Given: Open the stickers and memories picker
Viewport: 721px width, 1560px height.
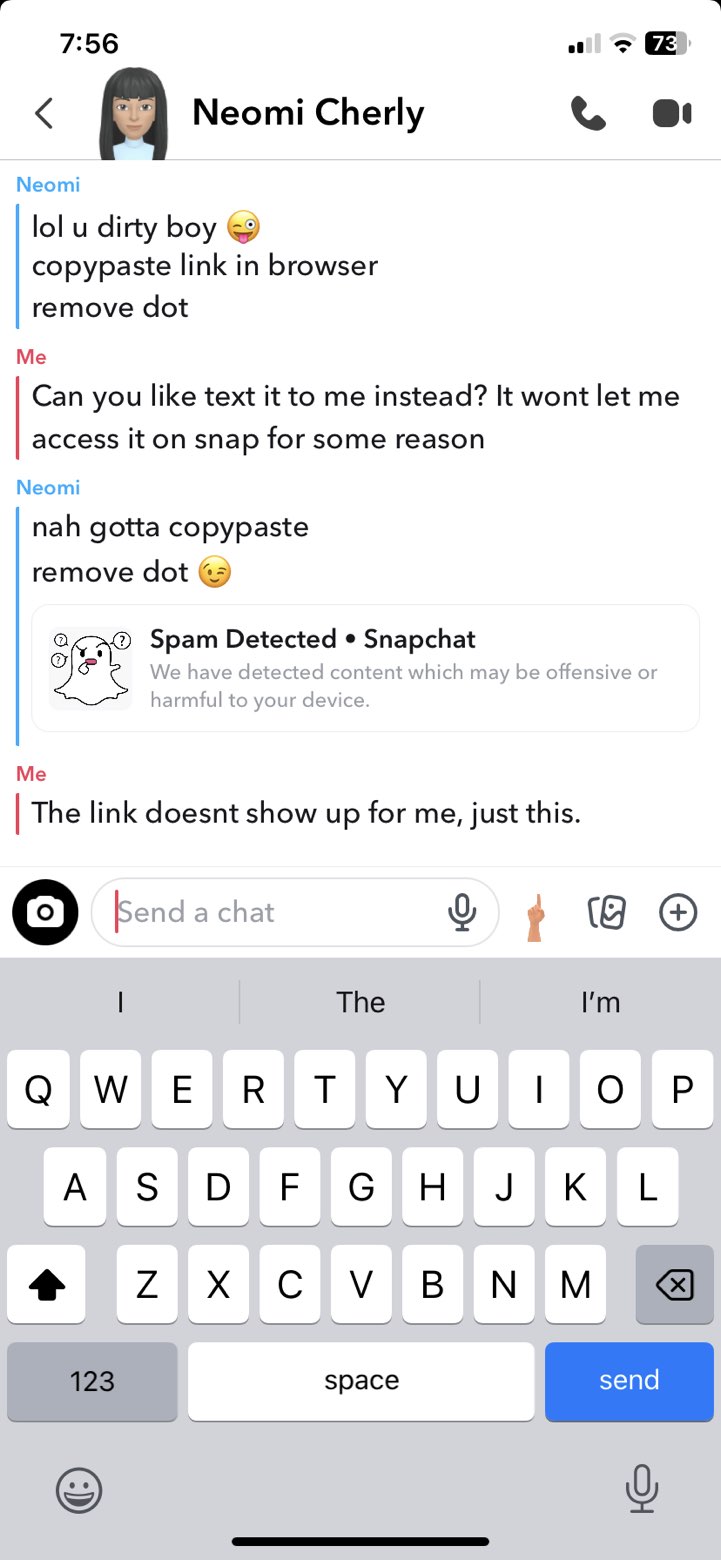Looking at the screenshot, I should (607, 912).
